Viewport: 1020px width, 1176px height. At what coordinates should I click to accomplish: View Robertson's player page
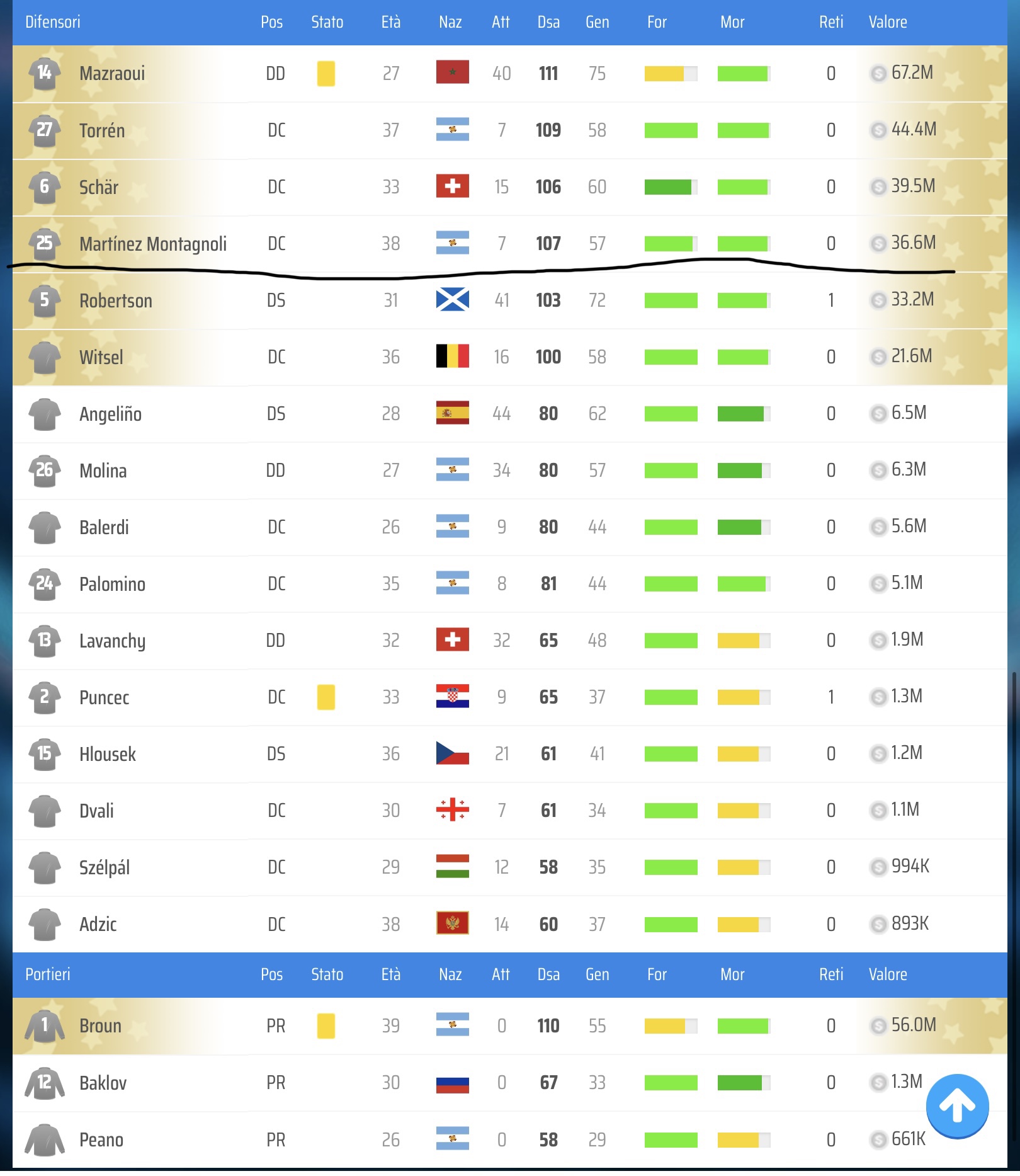pyautogui.click(x=116, y=300)
